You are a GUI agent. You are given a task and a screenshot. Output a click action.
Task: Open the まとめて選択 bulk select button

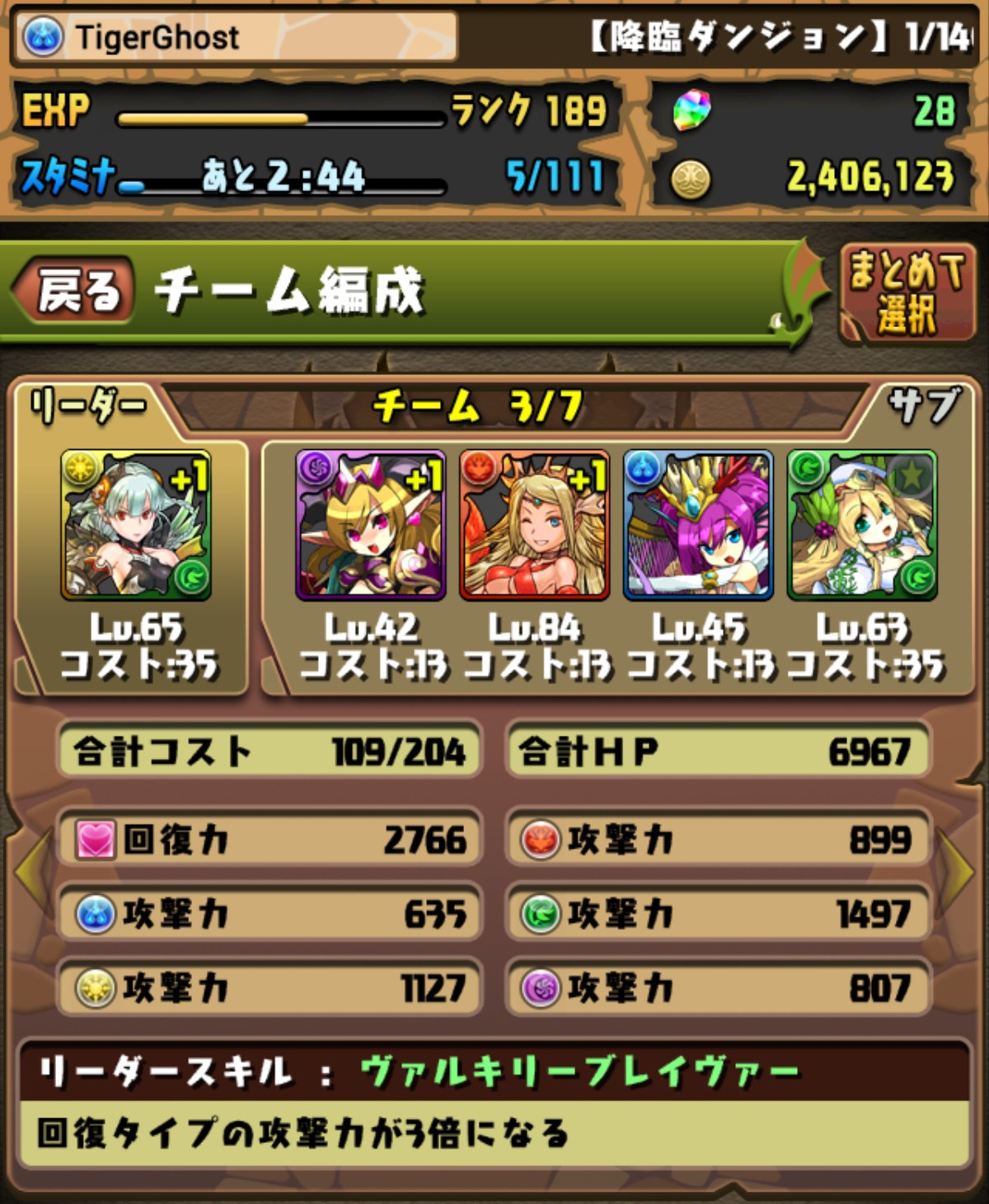(x=905, y=292)
